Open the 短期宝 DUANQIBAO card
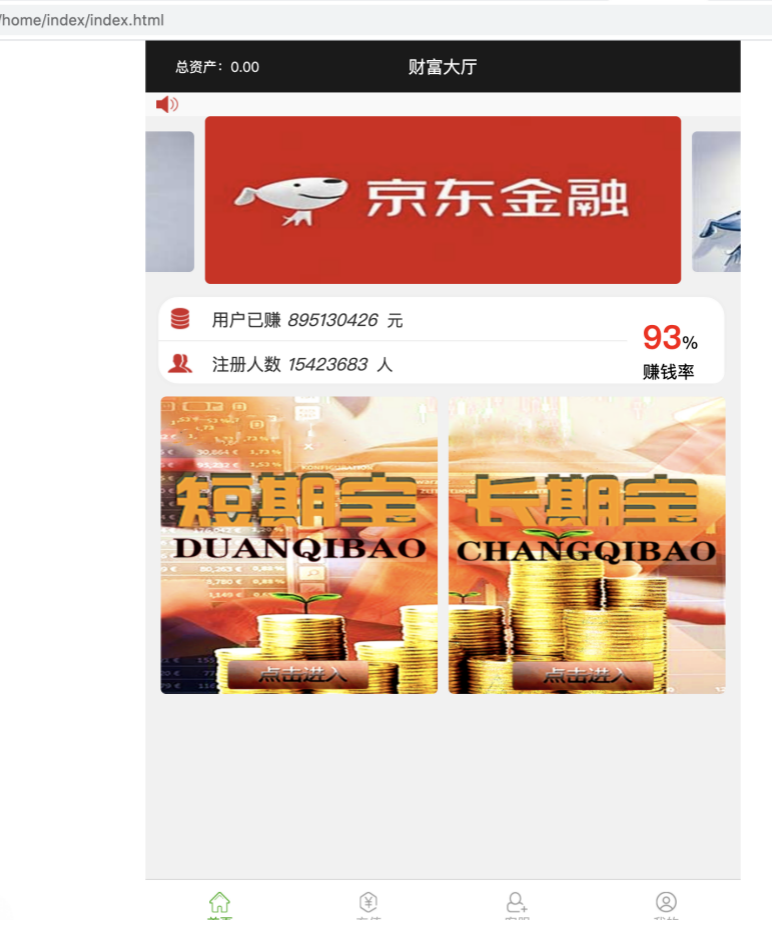The image size is (772, 928). coord(298,545)
